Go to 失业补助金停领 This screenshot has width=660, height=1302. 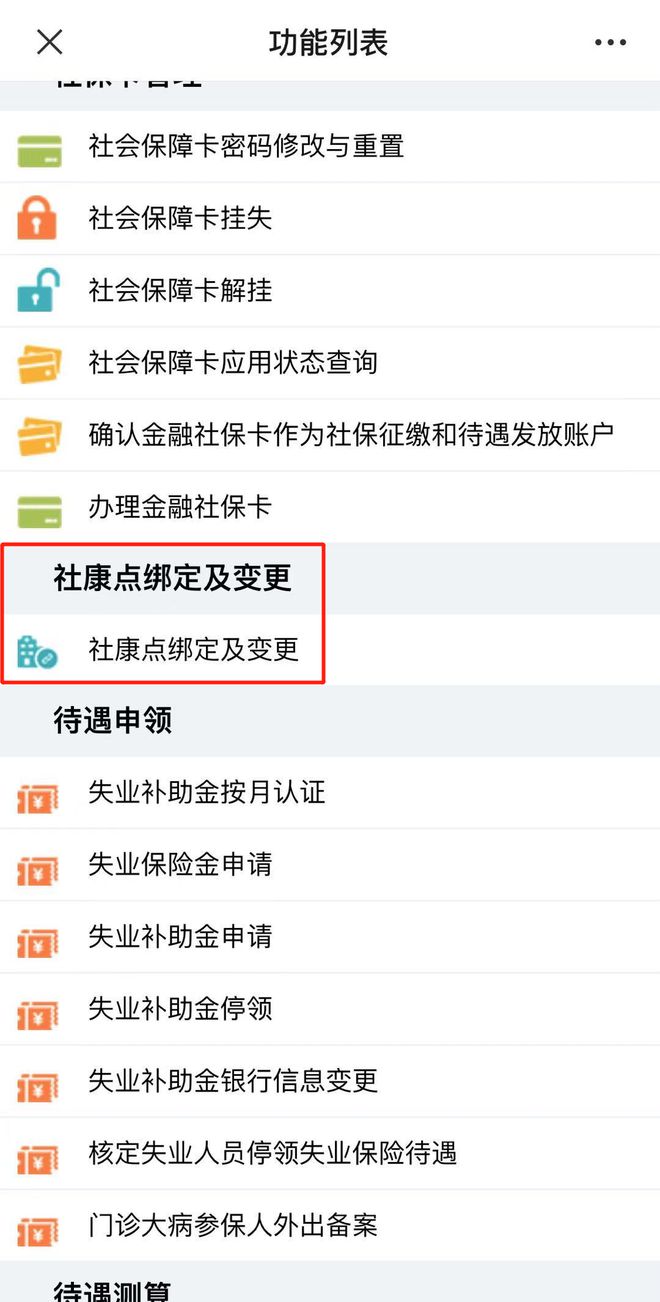330,1009
